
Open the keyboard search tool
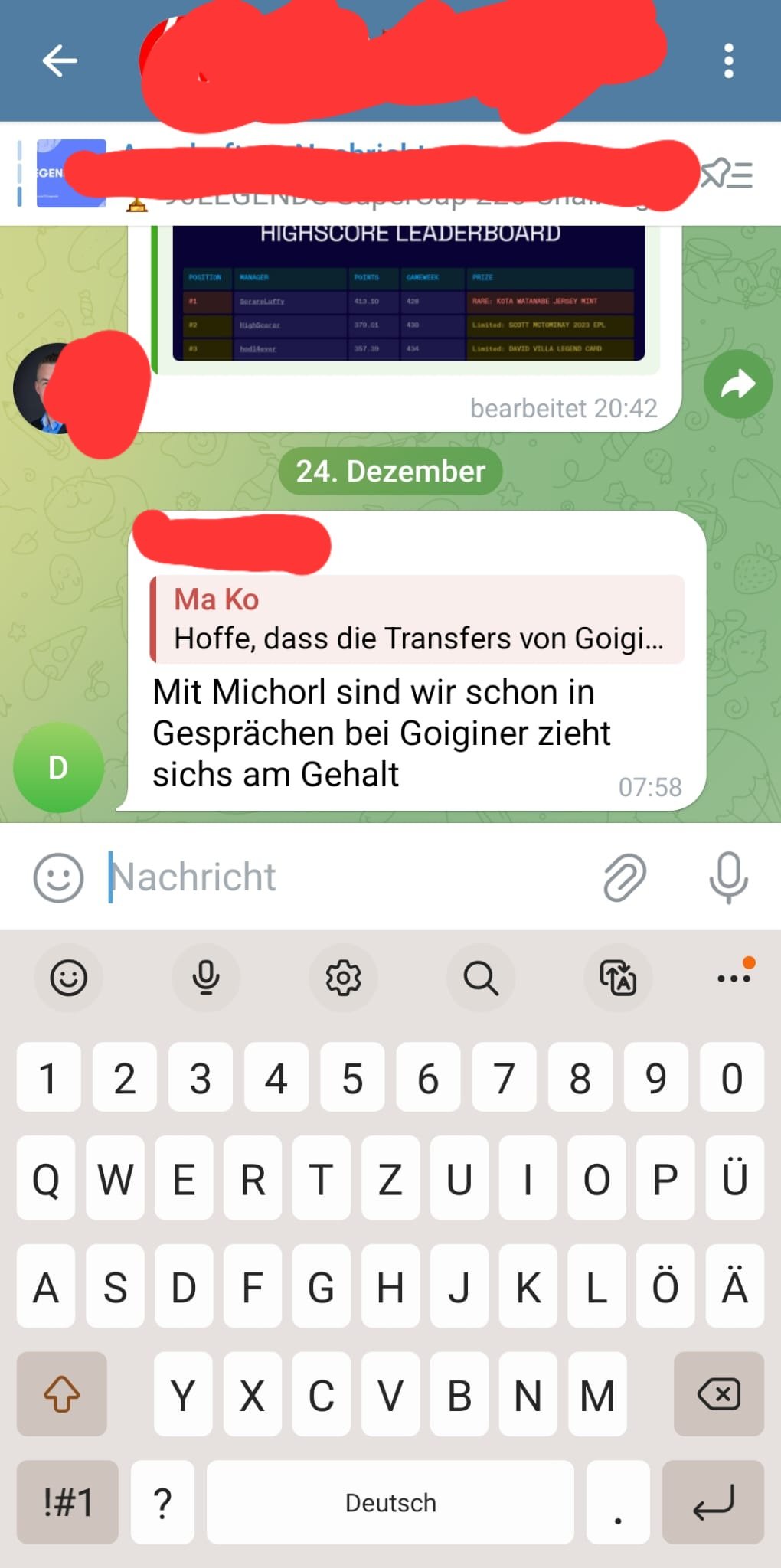pyautogui.click(x=481, y=978)
